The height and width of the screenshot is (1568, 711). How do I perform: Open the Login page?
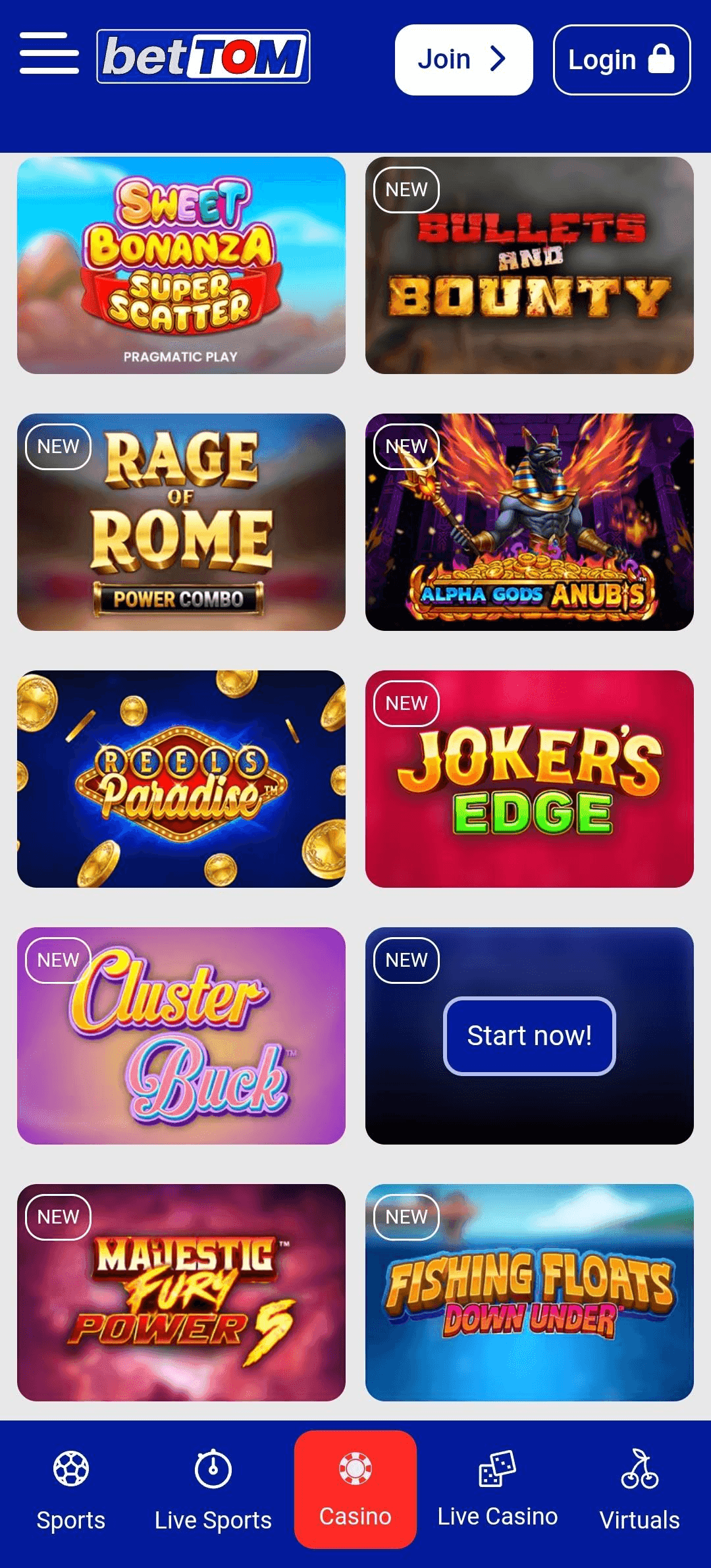(x=621, y=60)
